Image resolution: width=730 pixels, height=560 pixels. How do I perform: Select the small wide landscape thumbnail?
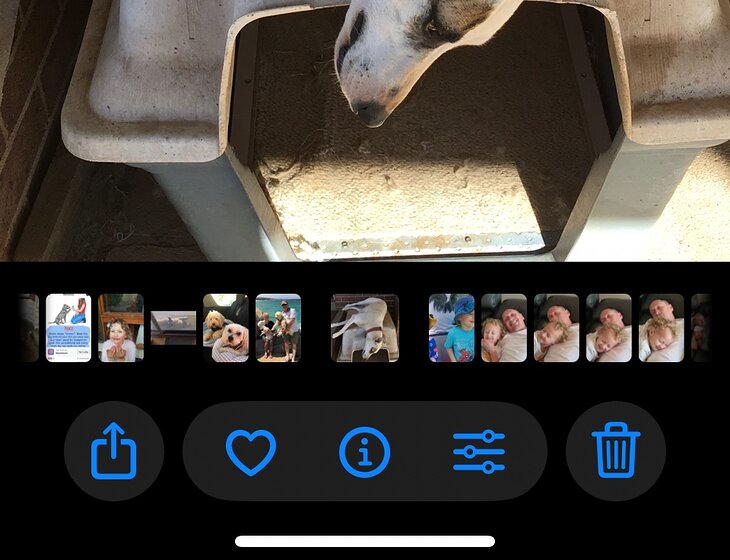(173, 327)
